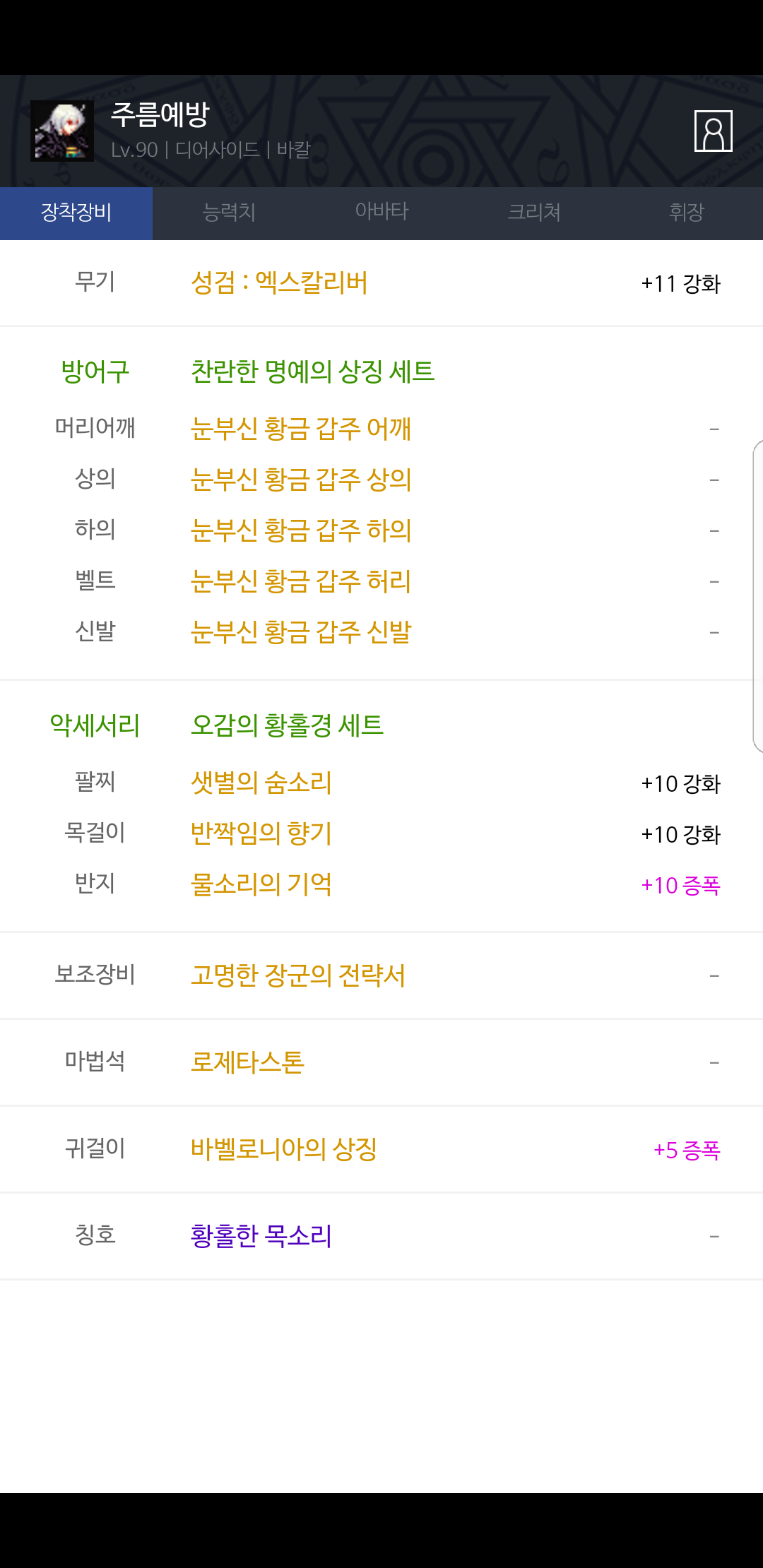Open weapon 성검 : 엑스칼리버

(x=279, y=283)
